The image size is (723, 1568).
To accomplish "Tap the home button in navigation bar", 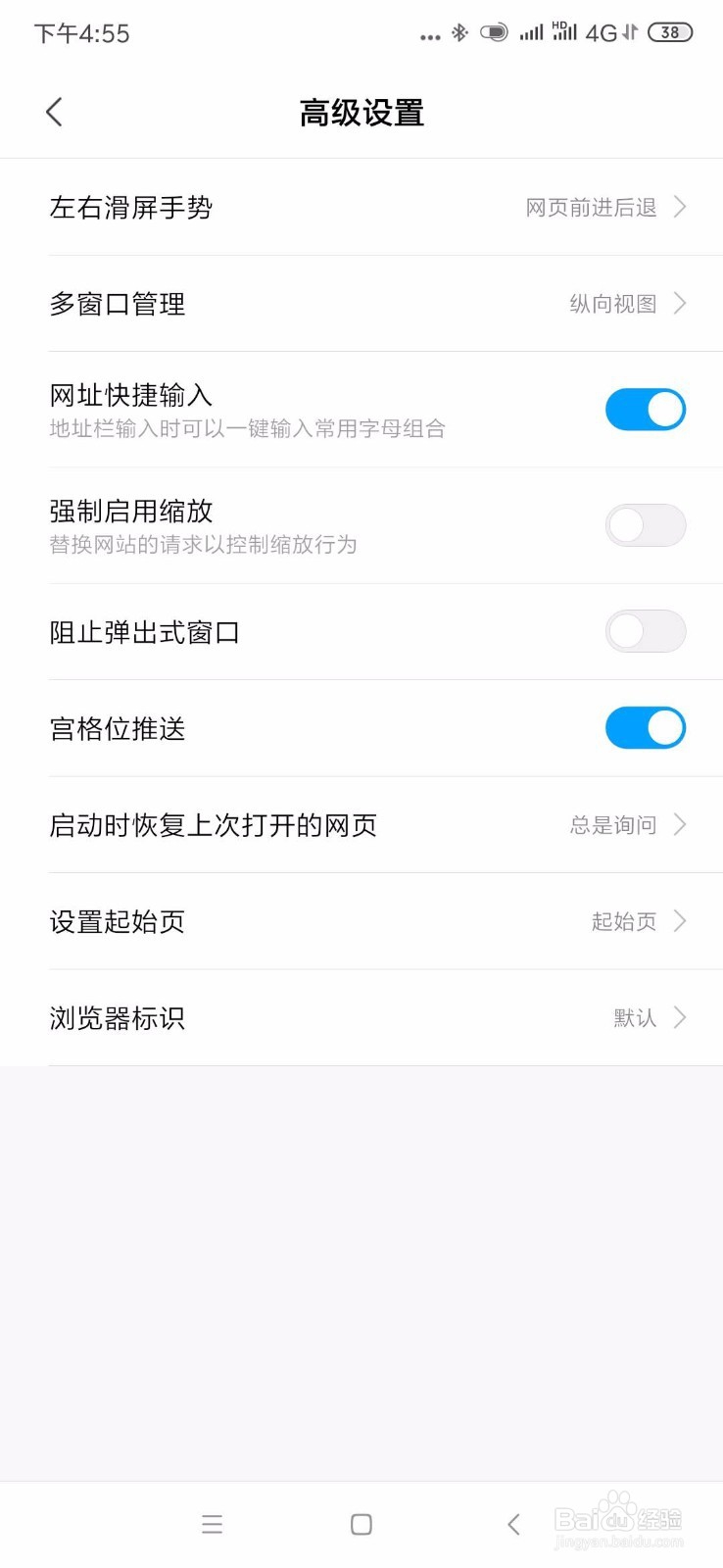I will point(361,1524).
